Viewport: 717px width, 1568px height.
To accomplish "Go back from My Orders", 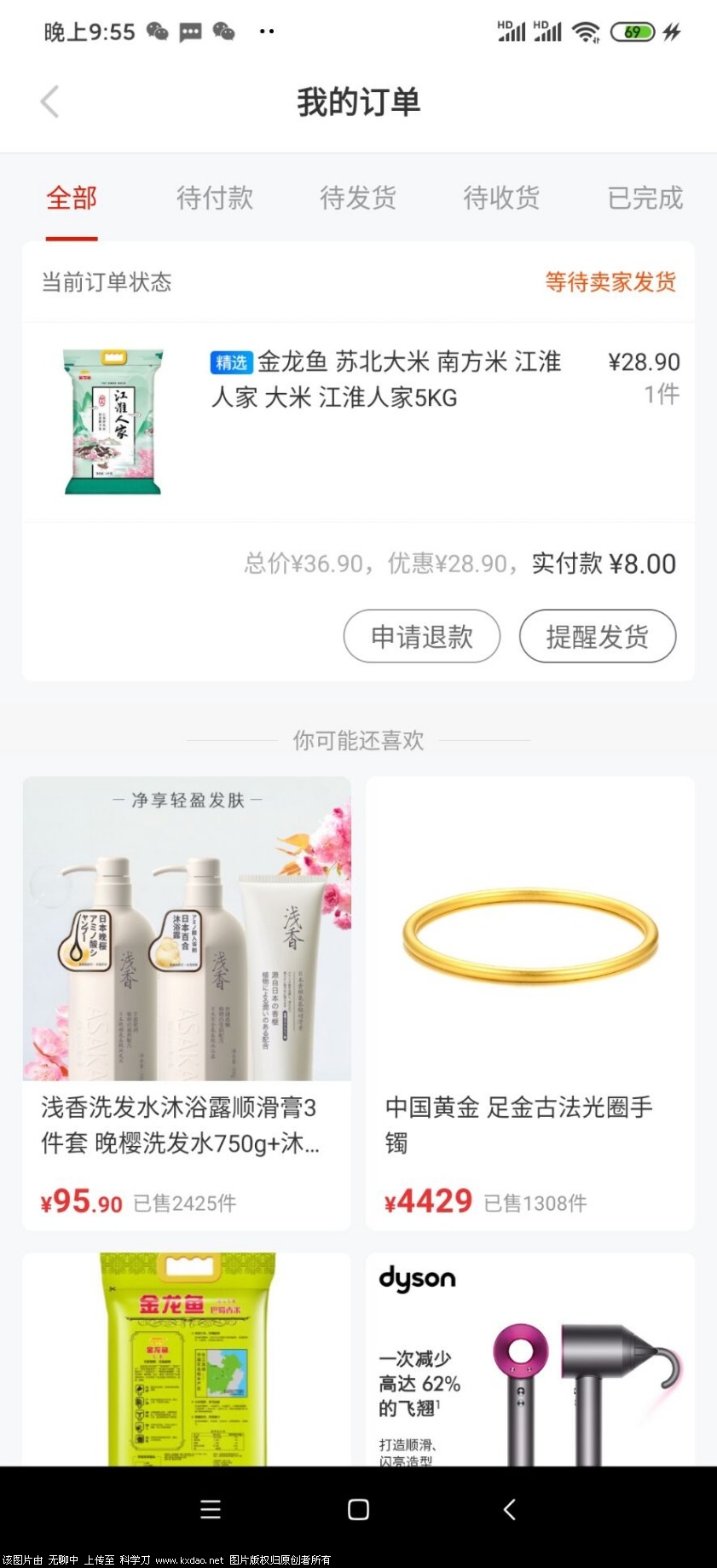I will 50,101.
